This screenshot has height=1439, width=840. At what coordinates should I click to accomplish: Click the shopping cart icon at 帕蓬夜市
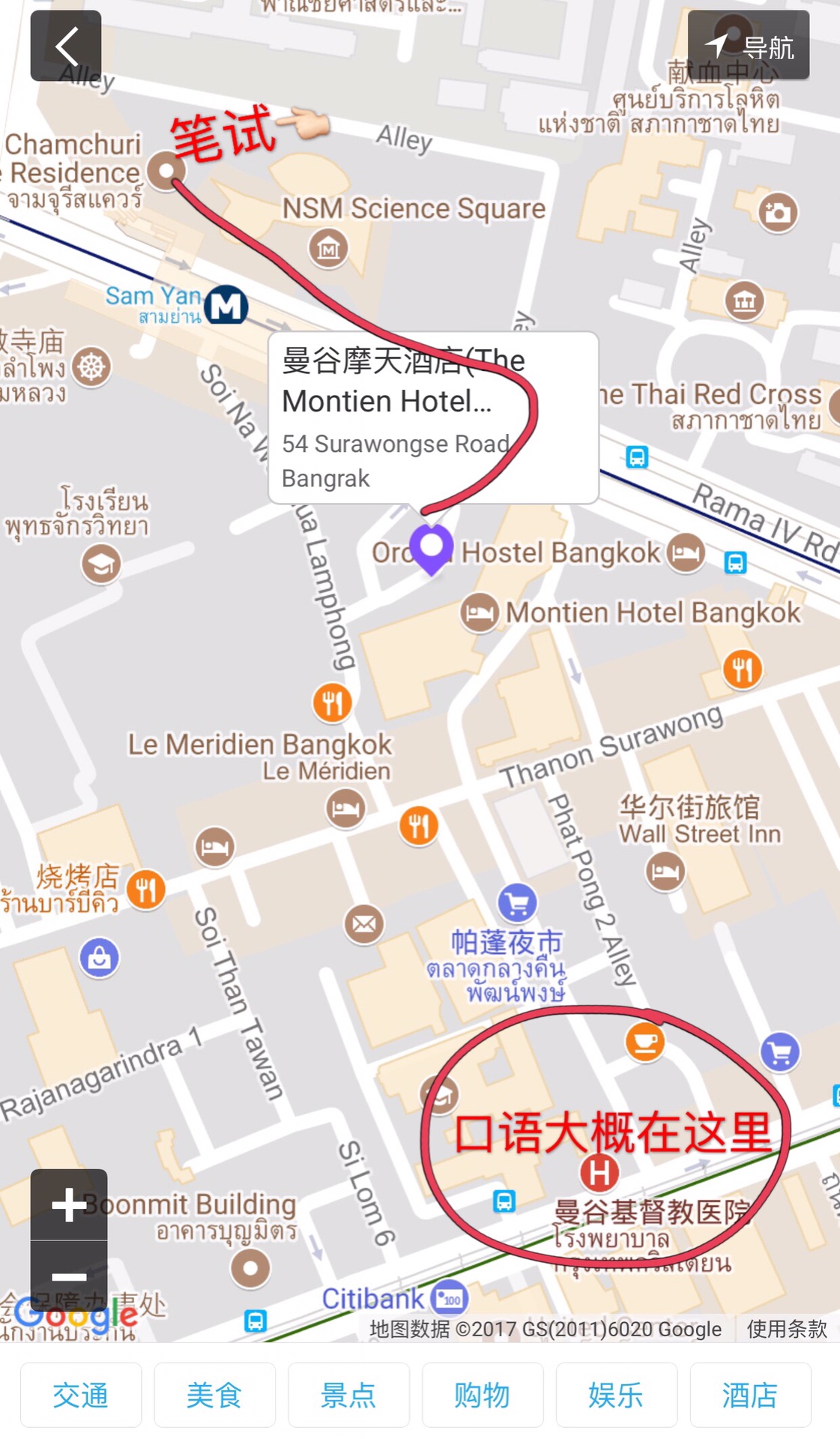518,903
